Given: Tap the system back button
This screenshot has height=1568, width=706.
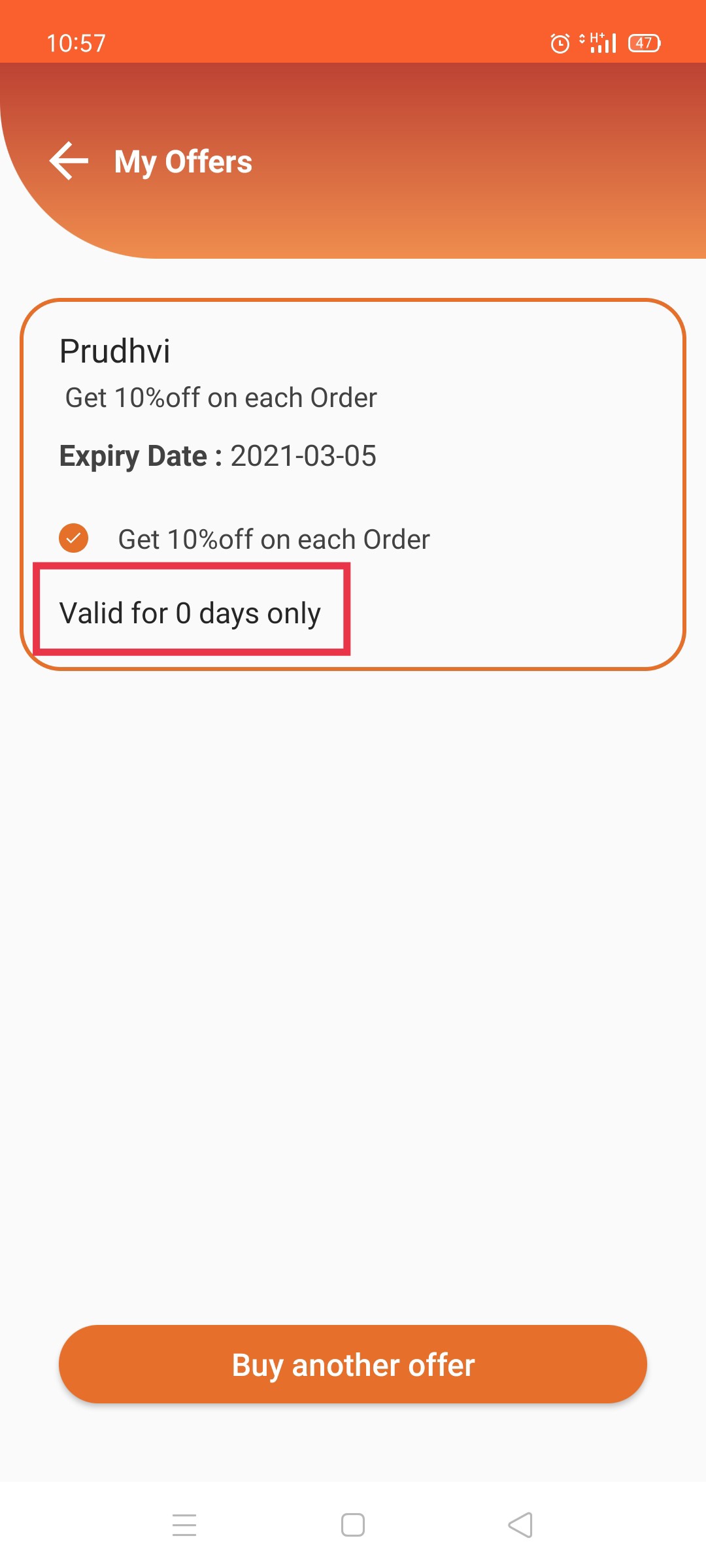Looking at the screenshot, I should 520,1525.
